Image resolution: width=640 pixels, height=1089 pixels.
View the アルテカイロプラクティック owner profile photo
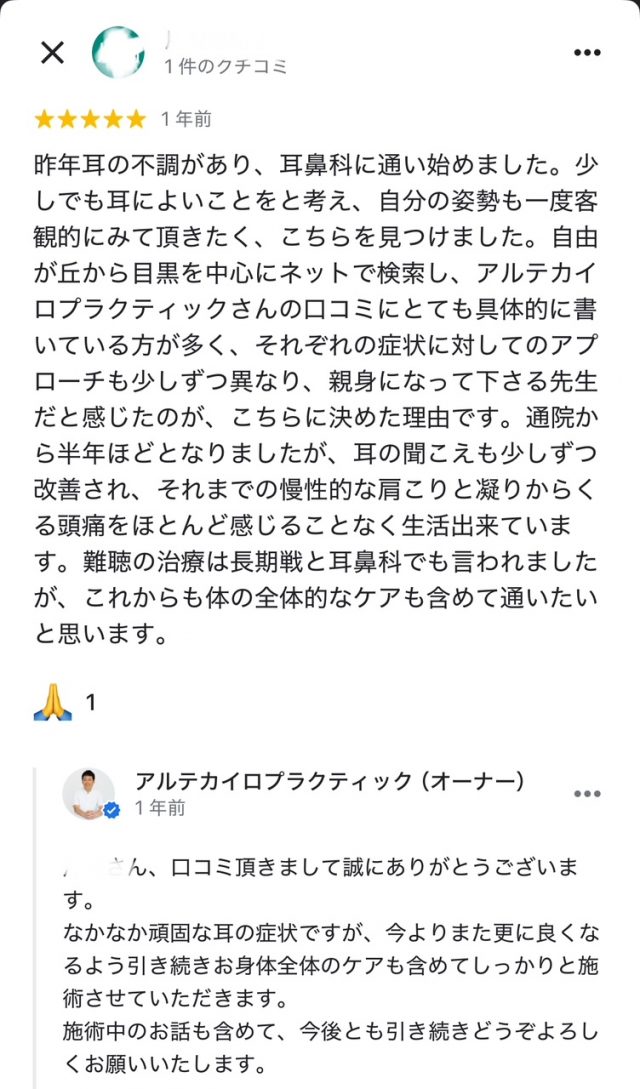(89, 794)
